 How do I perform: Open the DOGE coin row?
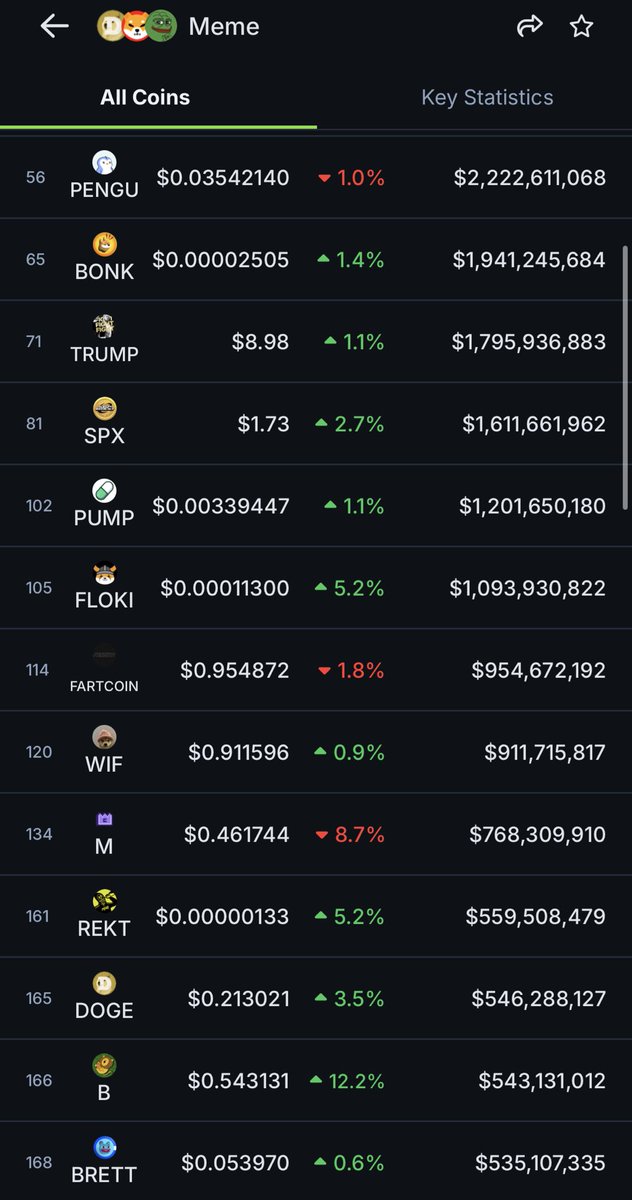pyautogui.click(x=316, y=998)
